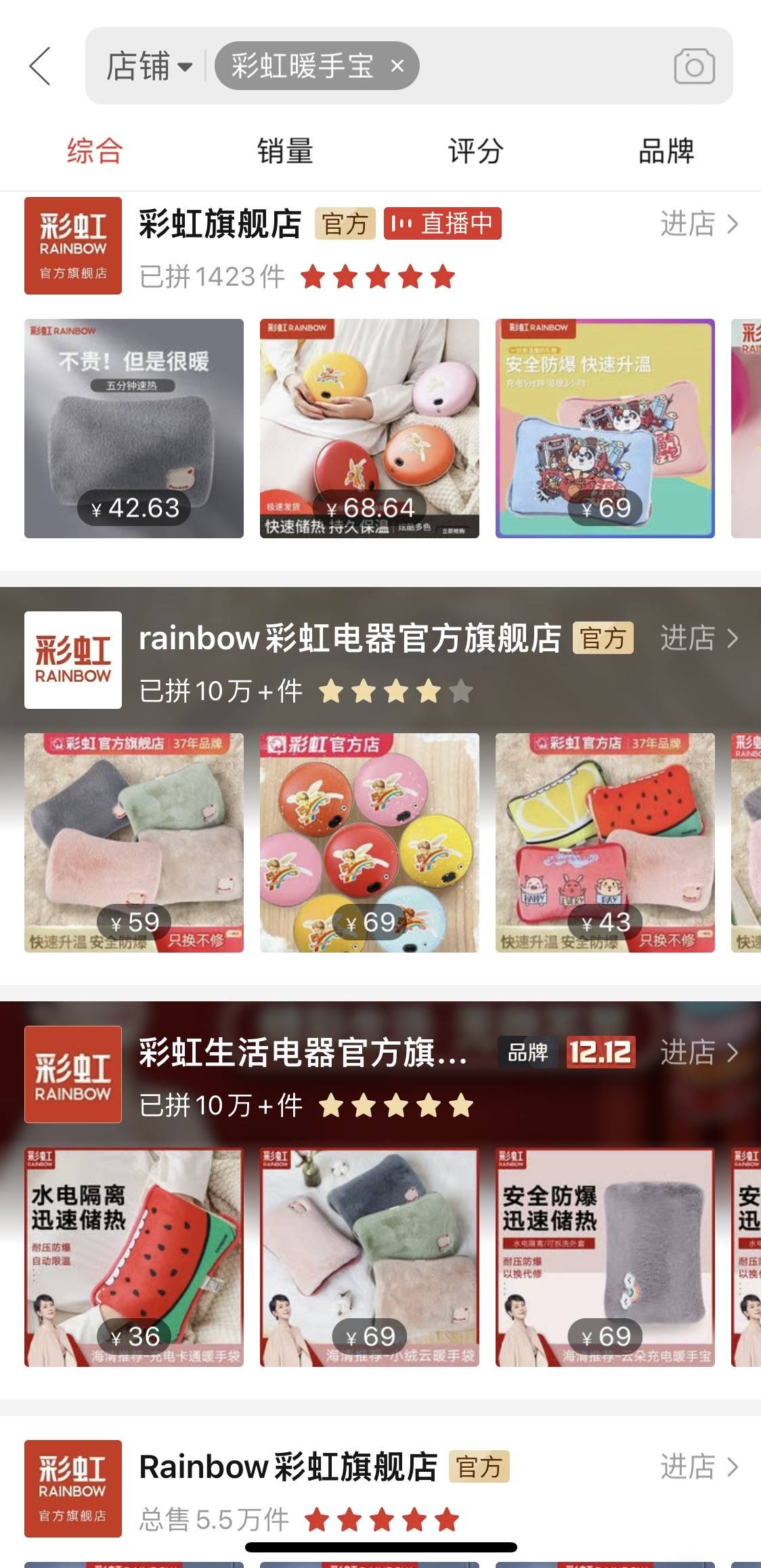Viewport: 761px width, 1568px height.
Task: Enter rainbow彩虹电器官方旗舰店 store
Action: (x=699, y=638)
